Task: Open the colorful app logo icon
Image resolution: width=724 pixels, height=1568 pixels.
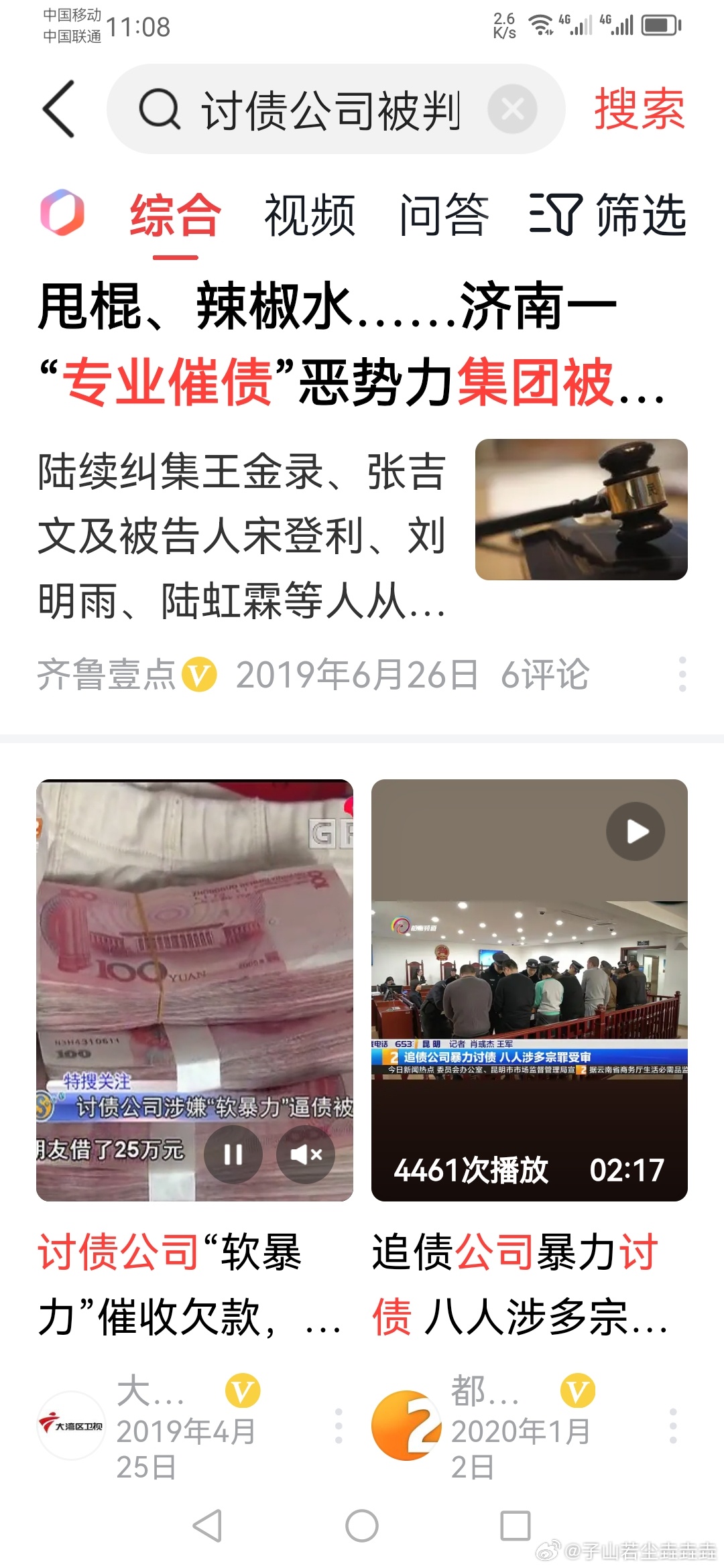Action: 62,213
